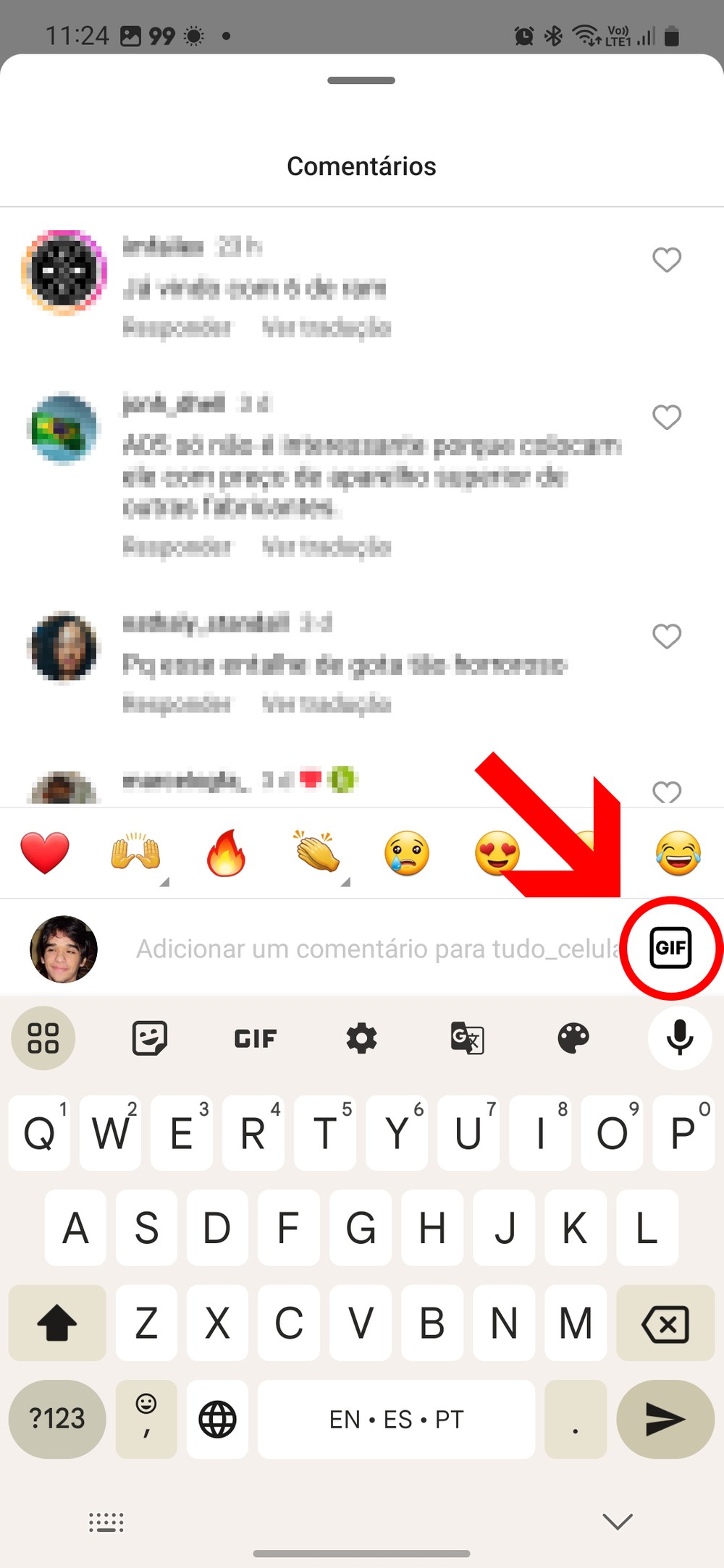Send the comment with the keyboard arrow
Viewport: 724px width, 1568px height.
click(665, 1419)
